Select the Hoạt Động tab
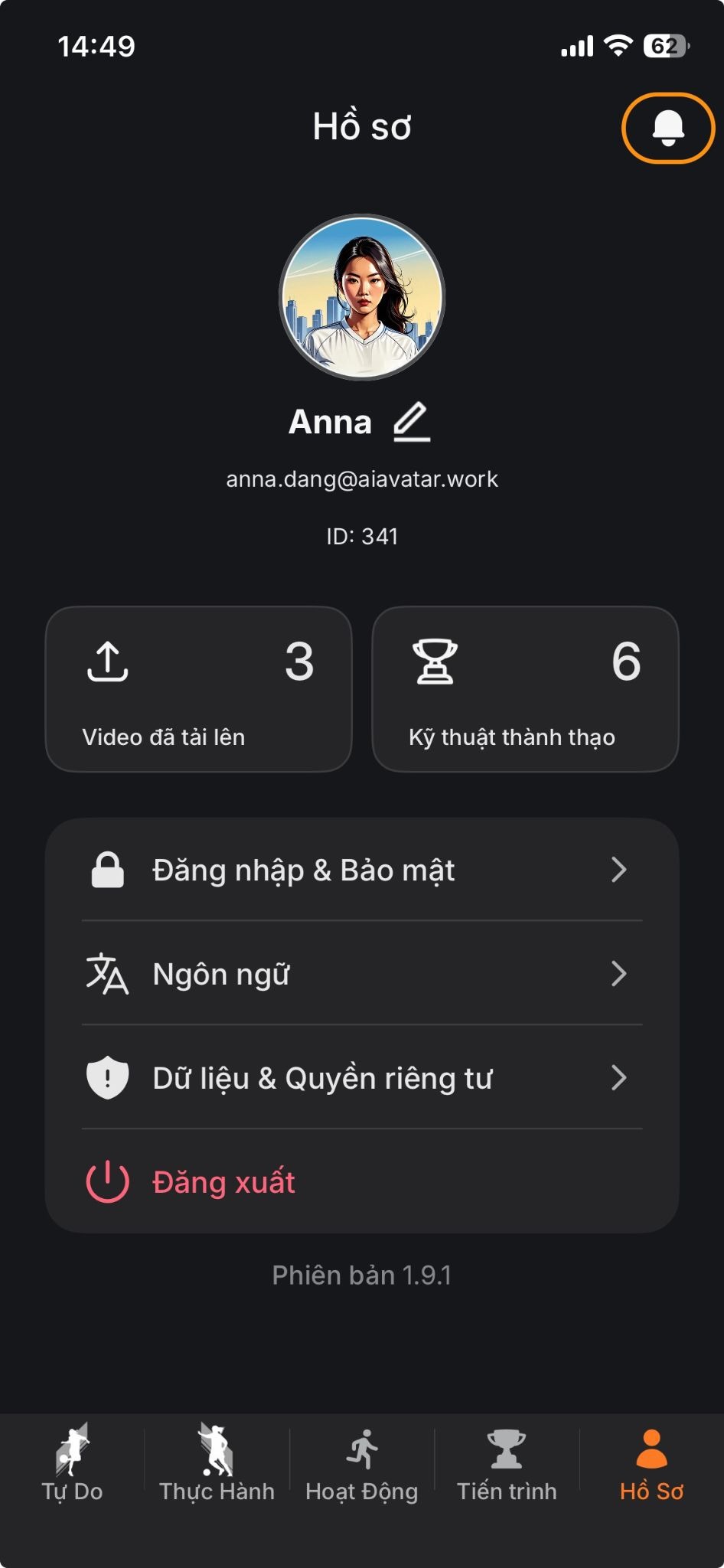 coord(362,1464)
